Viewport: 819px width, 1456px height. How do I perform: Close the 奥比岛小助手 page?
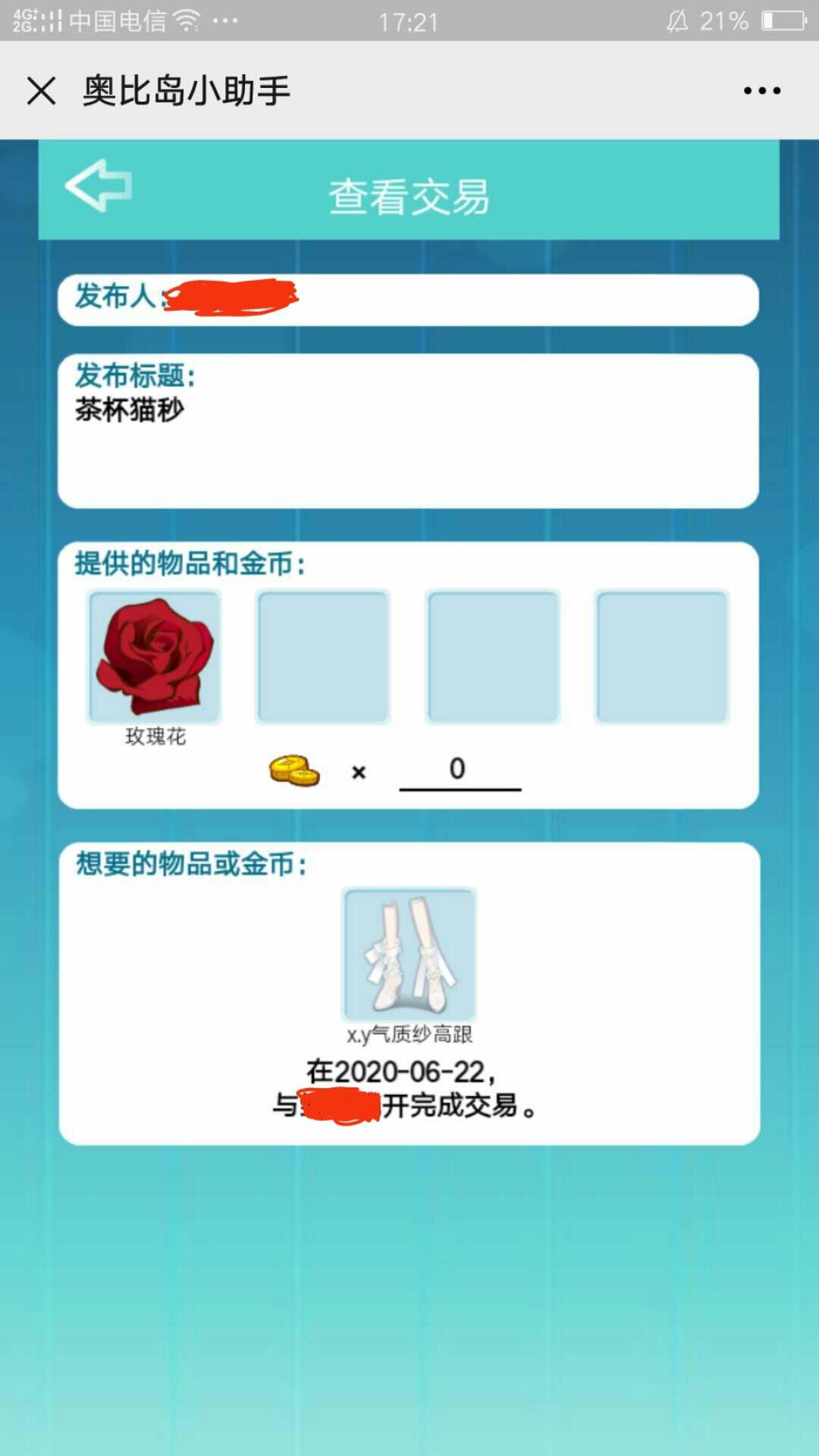[x=41, y=91]
